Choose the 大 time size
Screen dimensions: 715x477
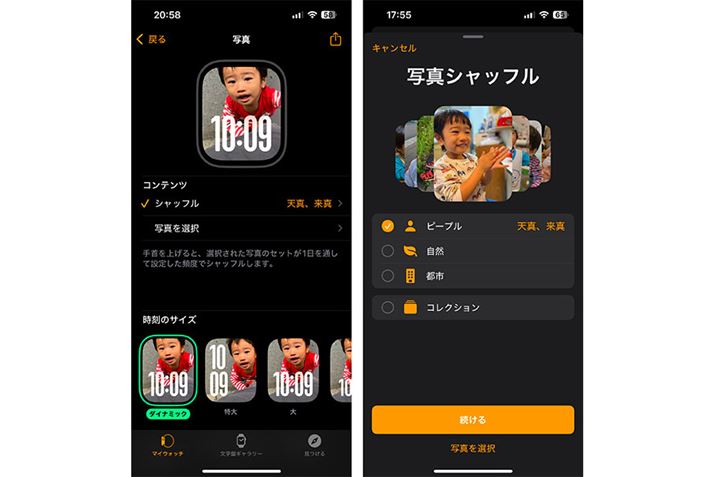(x=293, y=370)
